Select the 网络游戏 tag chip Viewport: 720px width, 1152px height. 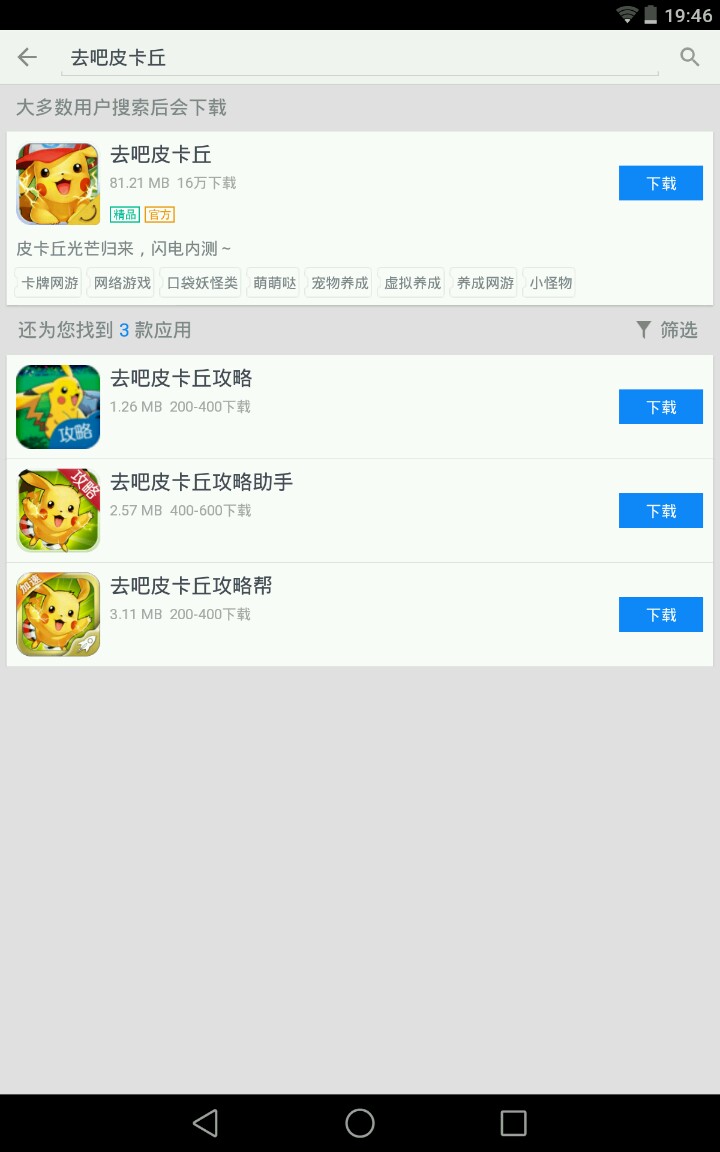point(122,283)
